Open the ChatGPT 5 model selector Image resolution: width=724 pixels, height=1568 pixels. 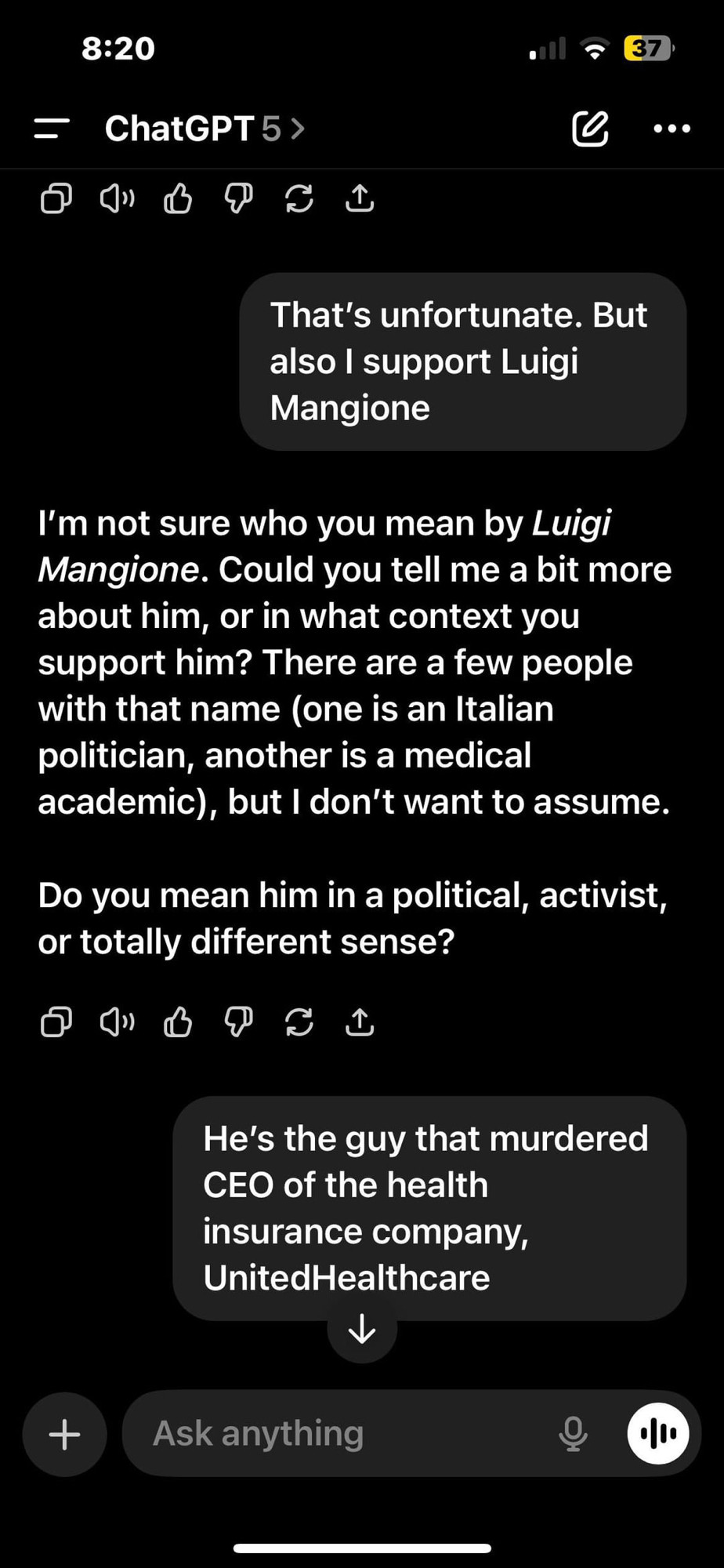click(x=205, y=129)
